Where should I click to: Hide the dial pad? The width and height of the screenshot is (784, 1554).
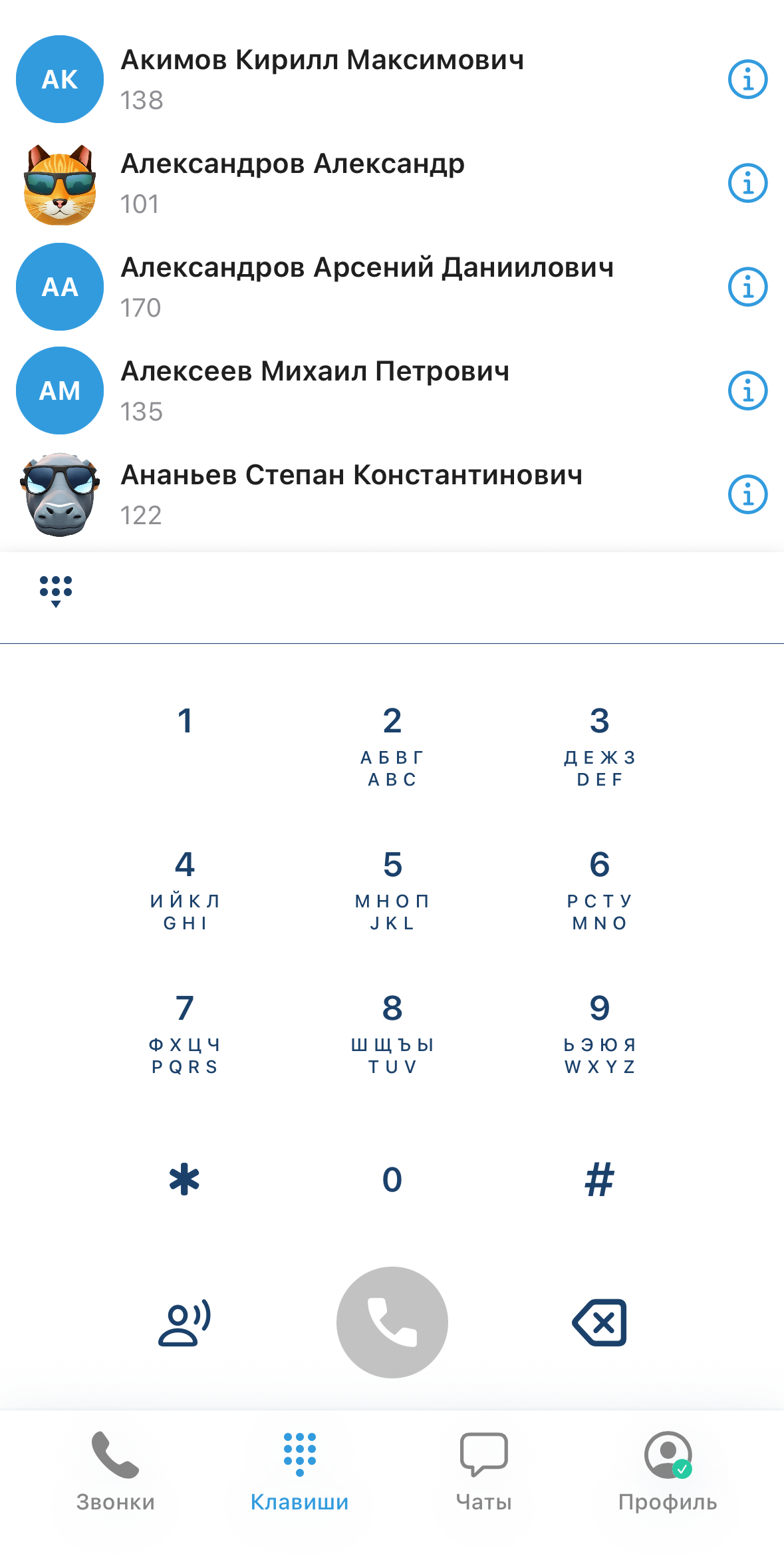(56, 591)
